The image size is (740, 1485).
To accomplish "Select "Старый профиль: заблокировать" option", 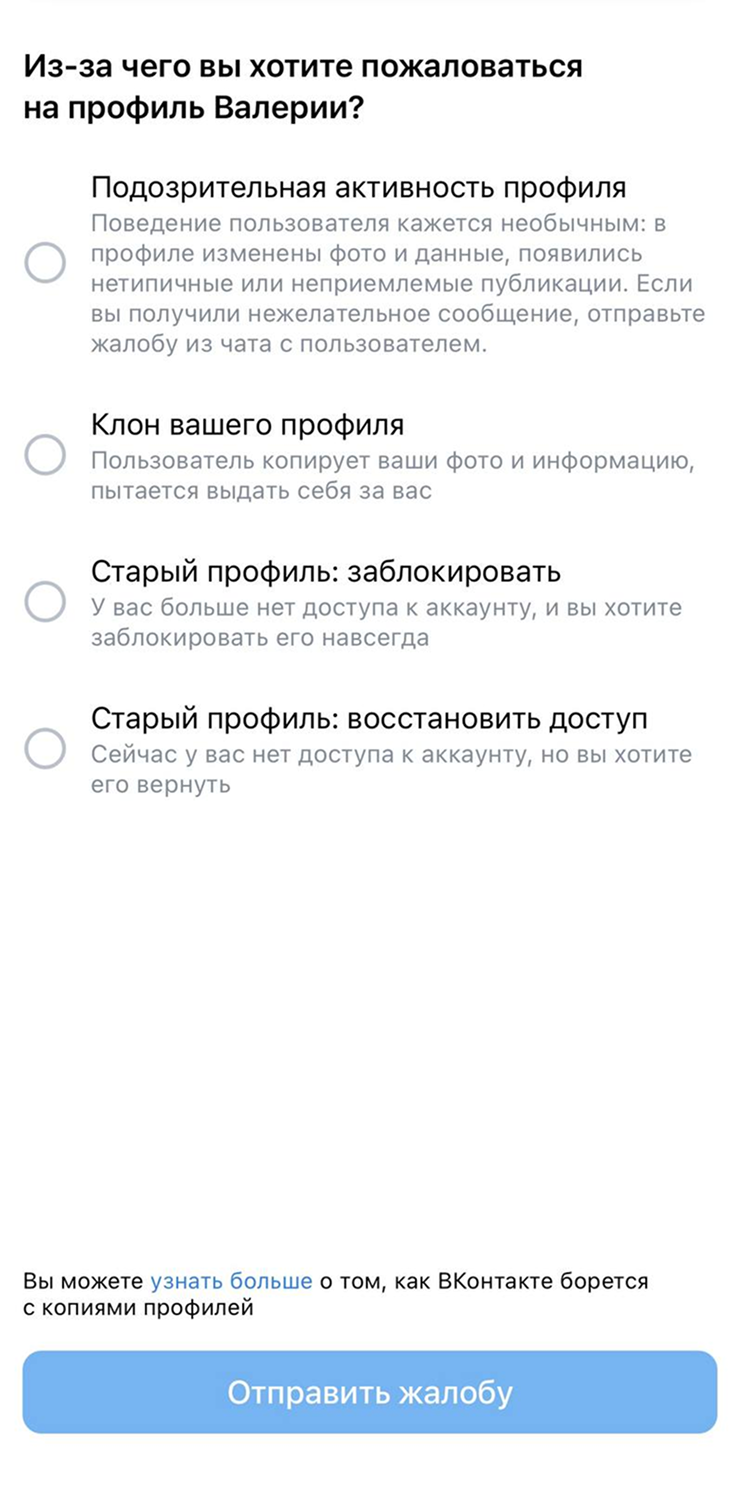I will (x=45, y=602).
